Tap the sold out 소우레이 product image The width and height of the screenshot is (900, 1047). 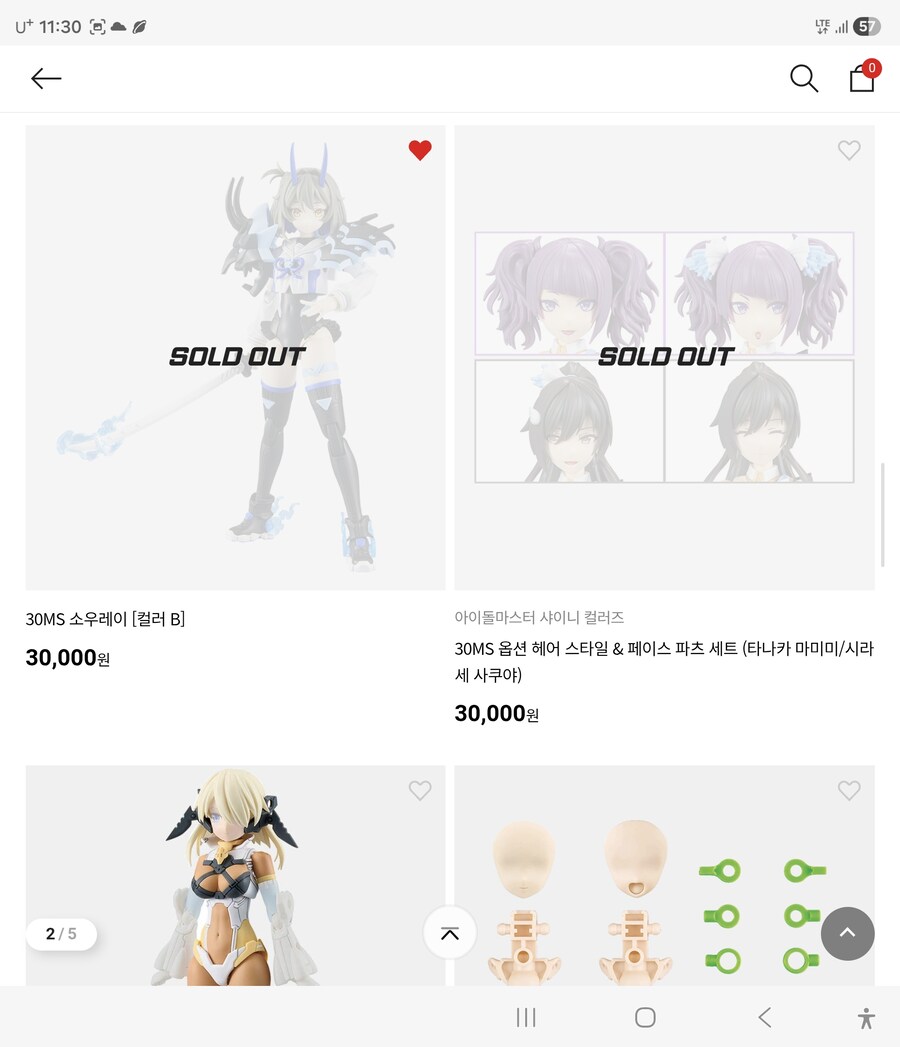click(x=235, y=356)
